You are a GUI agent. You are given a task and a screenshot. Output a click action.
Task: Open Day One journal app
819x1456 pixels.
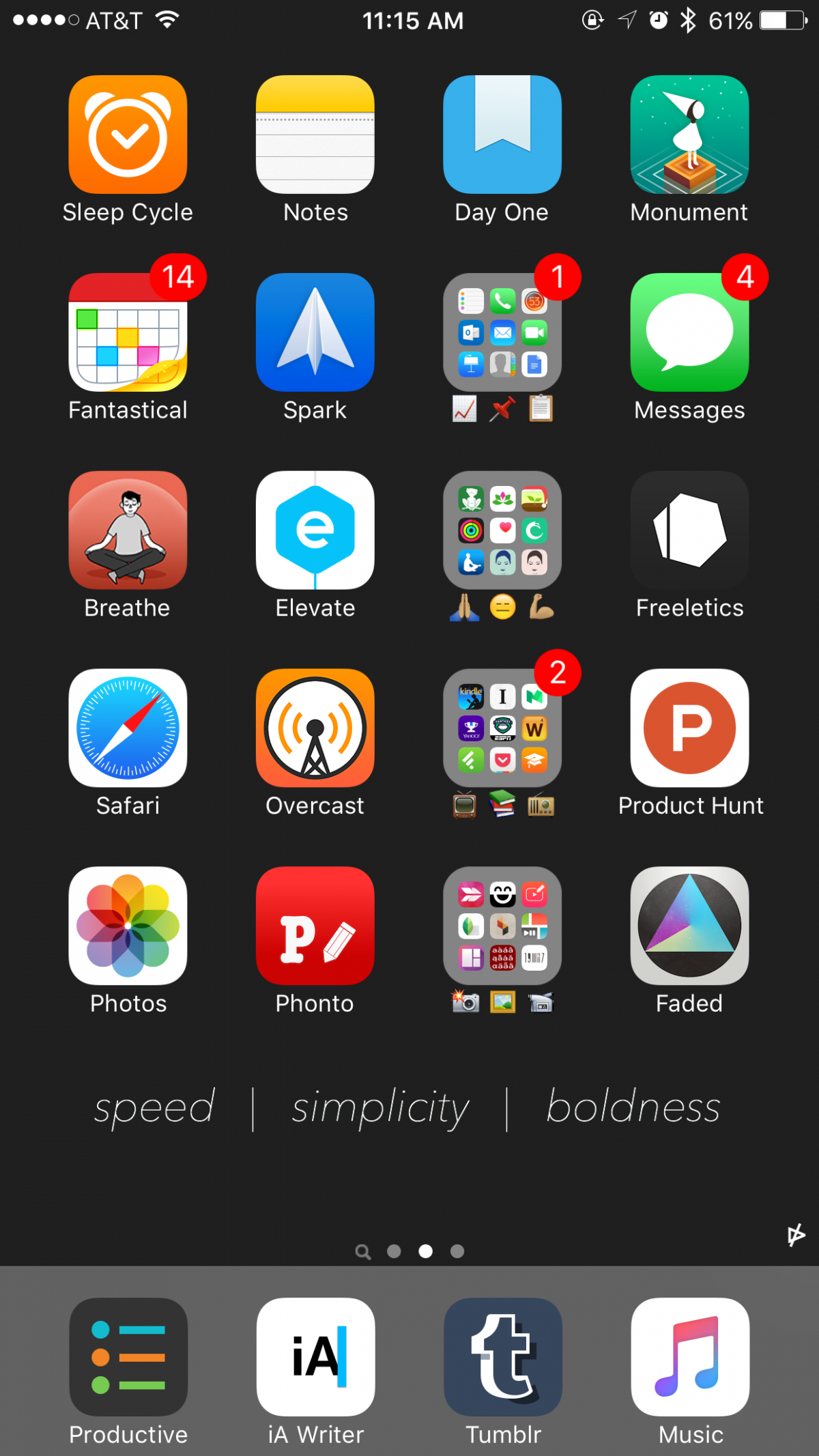click(x=502, y=134)
